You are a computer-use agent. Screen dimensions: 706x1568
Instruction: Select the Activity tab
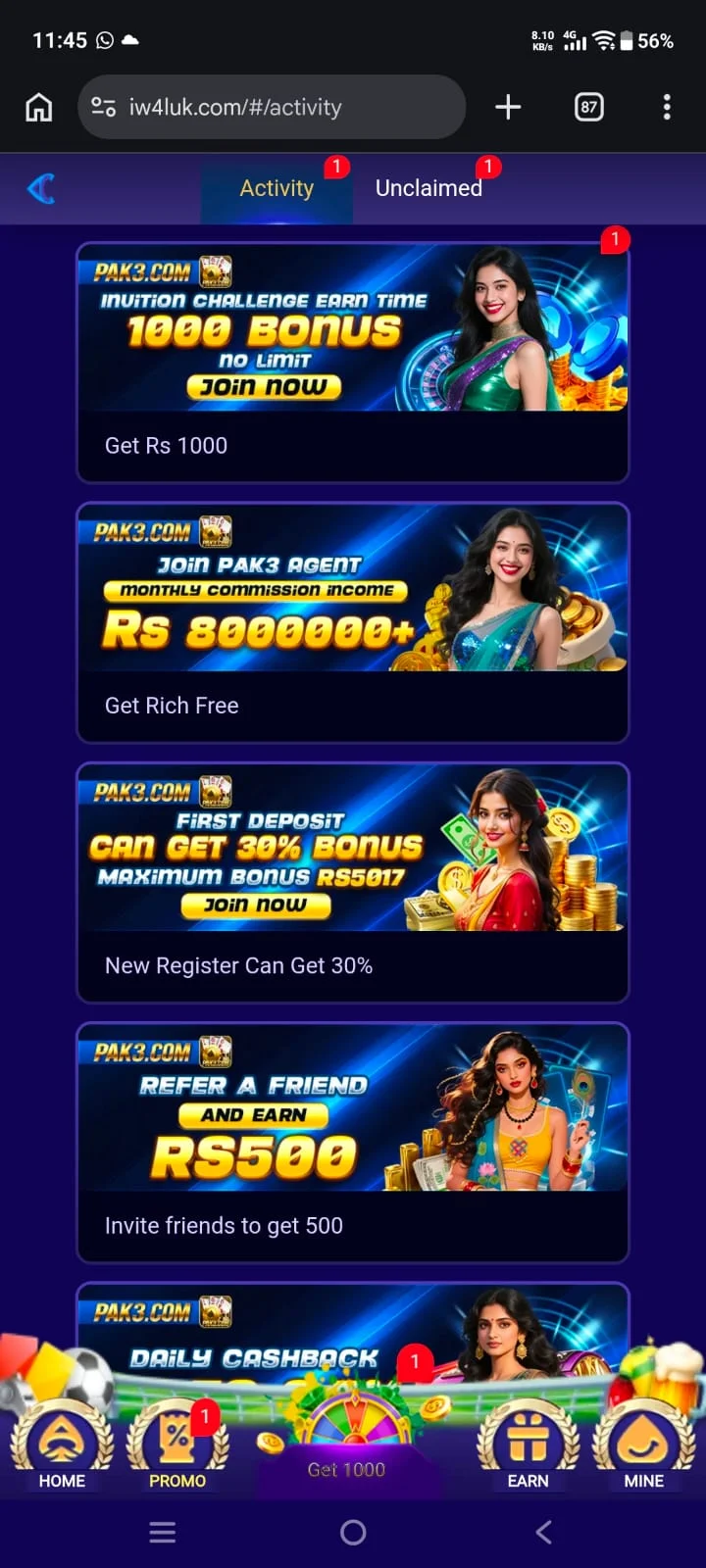[277, 188]
